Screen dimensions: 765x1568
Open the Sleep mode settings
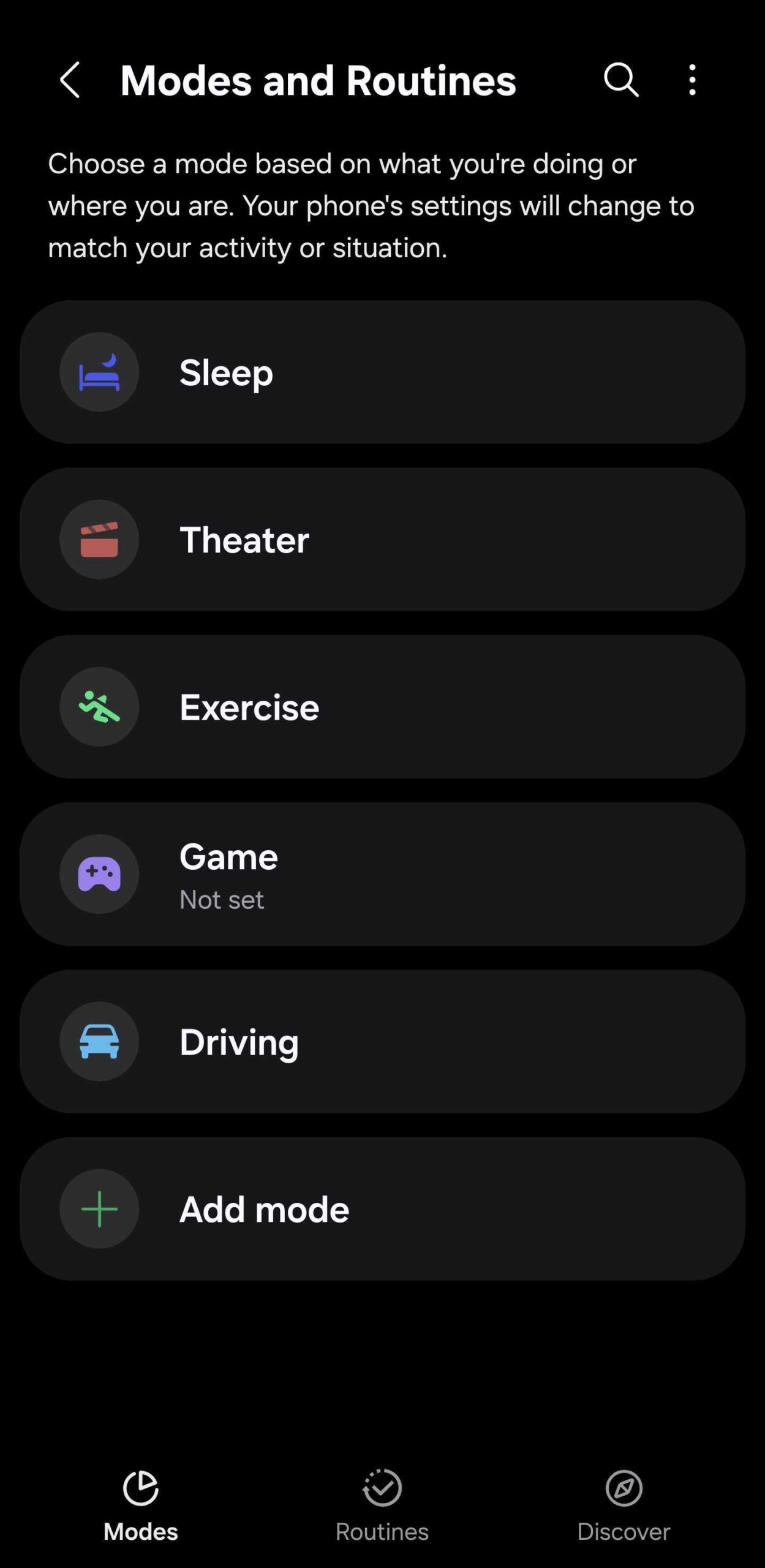tap(382, 372)
